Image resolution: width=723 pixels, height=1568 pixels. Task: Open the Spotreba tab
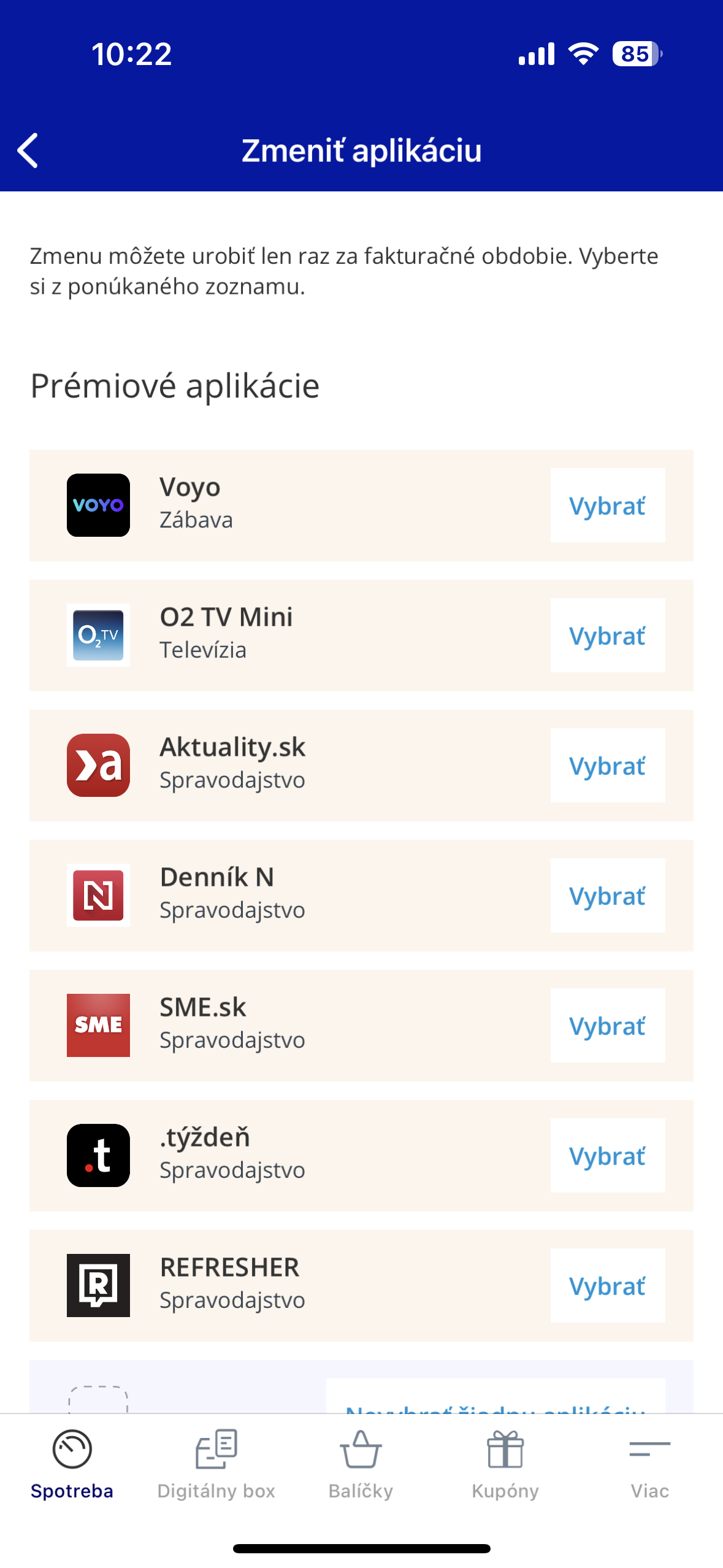point(72,1464)
